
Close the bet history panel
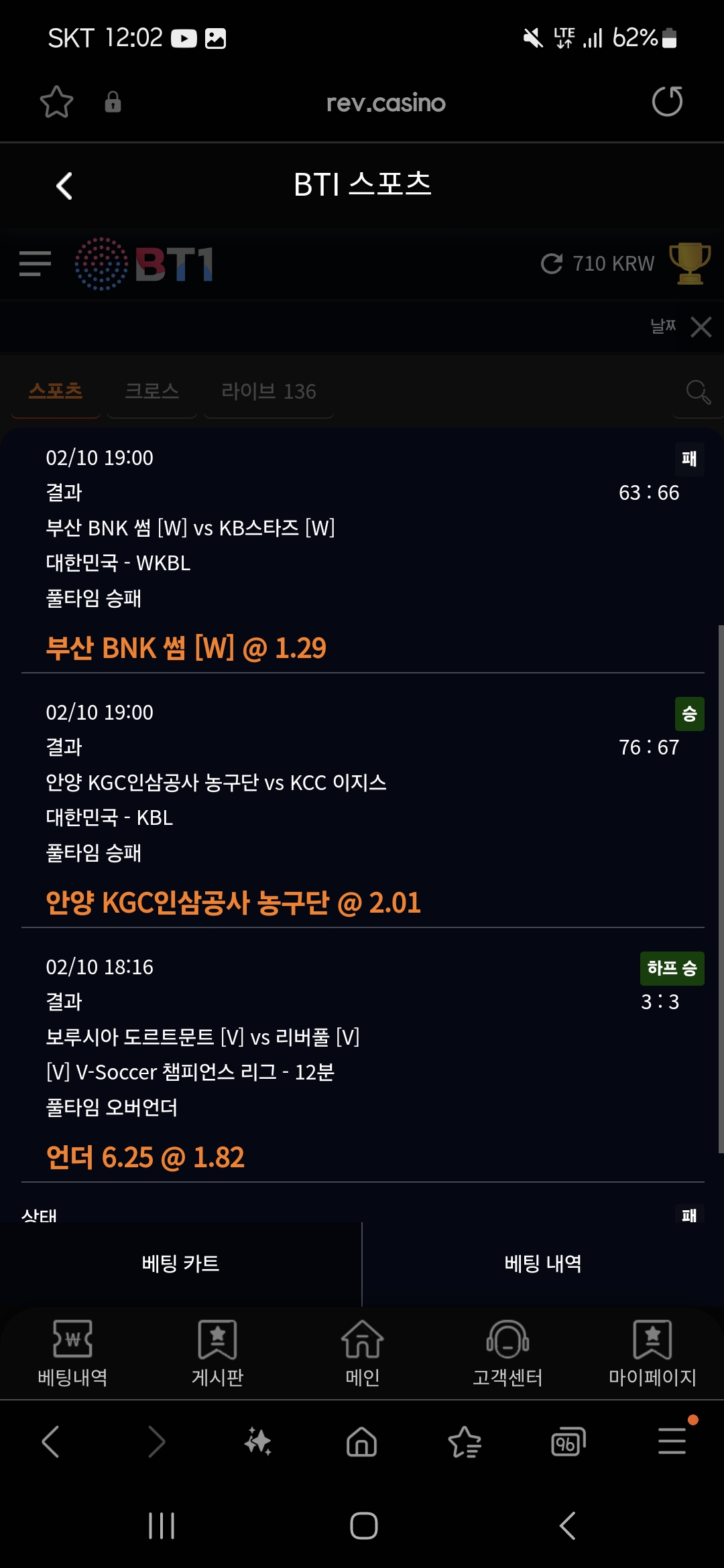click(x=701, y=327)
